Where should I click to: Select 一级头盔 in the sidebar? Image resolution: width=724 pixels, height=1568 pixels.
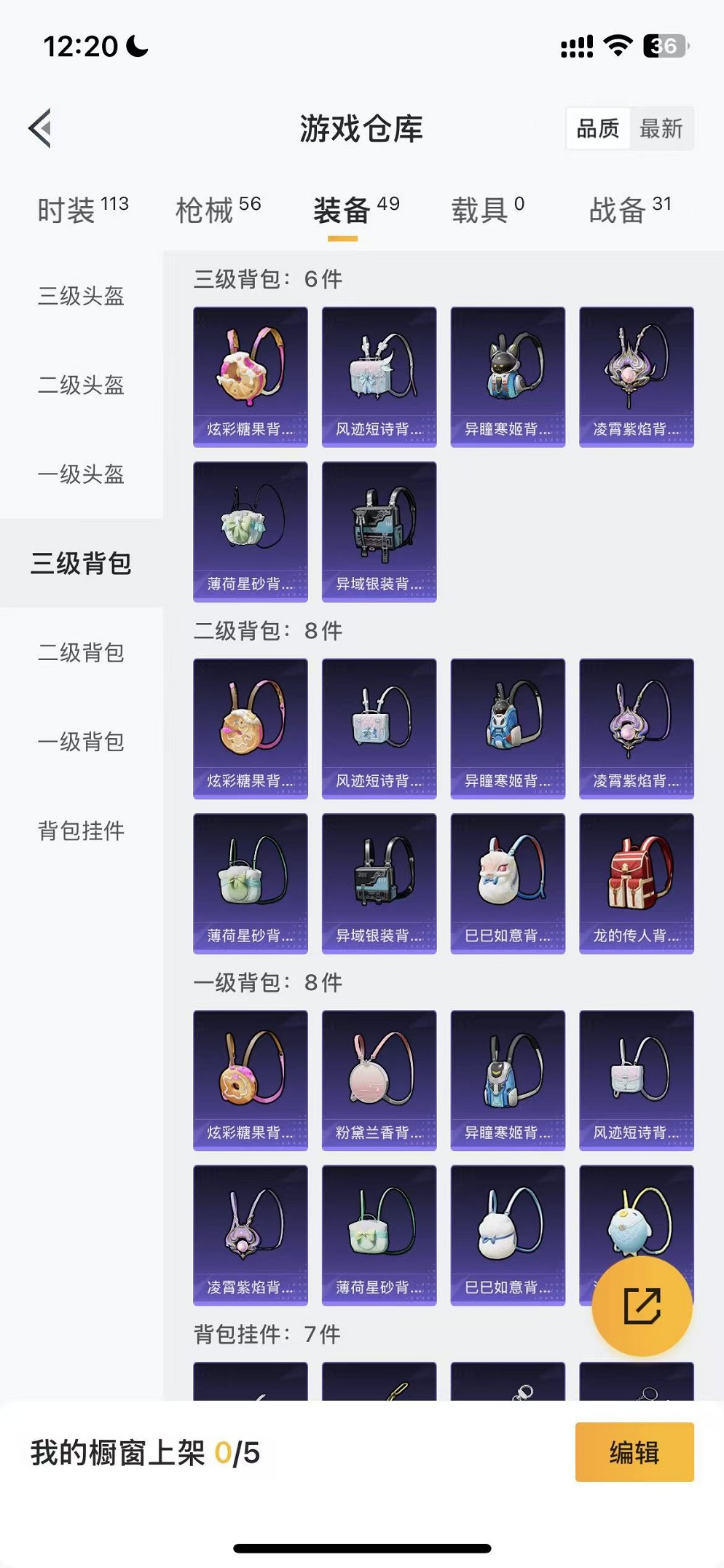81,474
